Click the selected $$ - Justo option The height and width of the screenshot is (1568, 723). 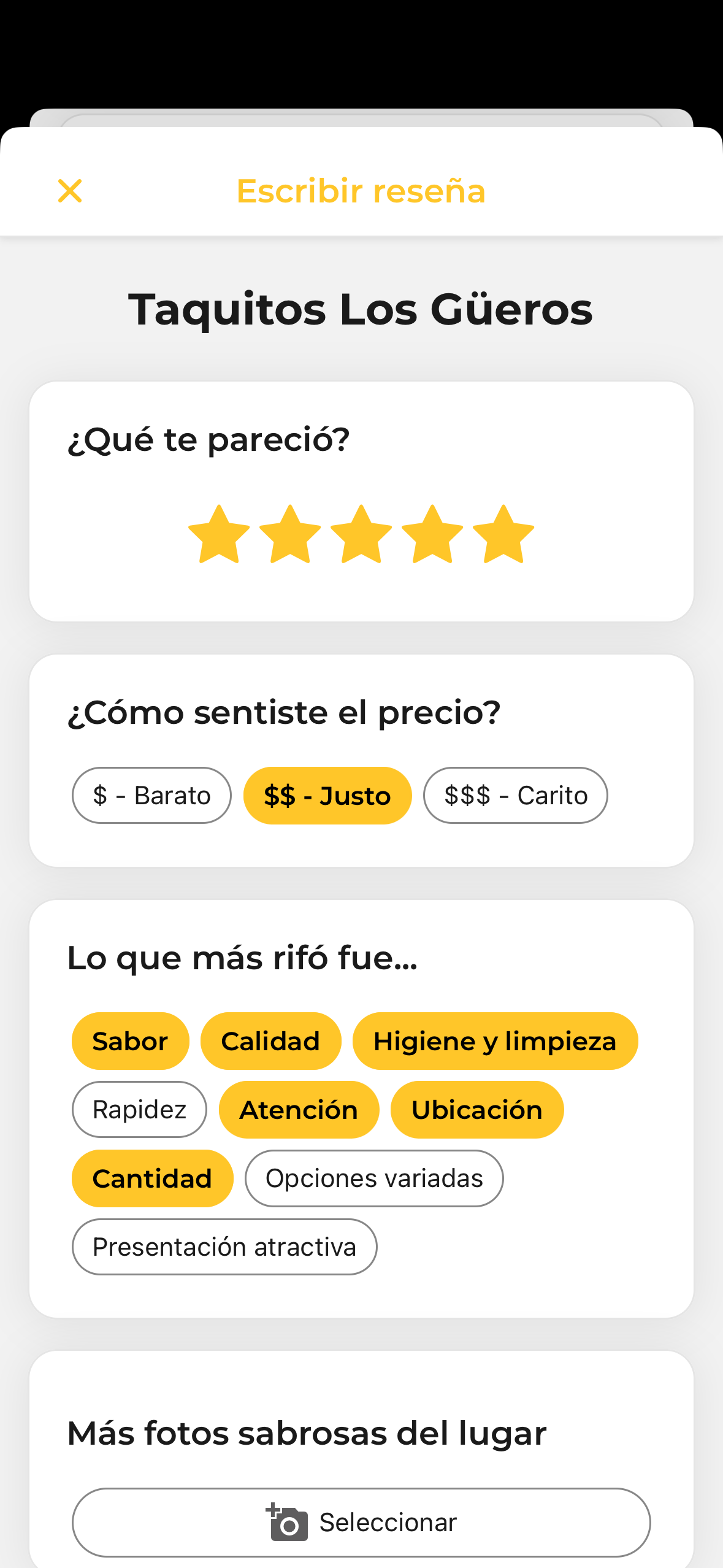coord(327,795)
